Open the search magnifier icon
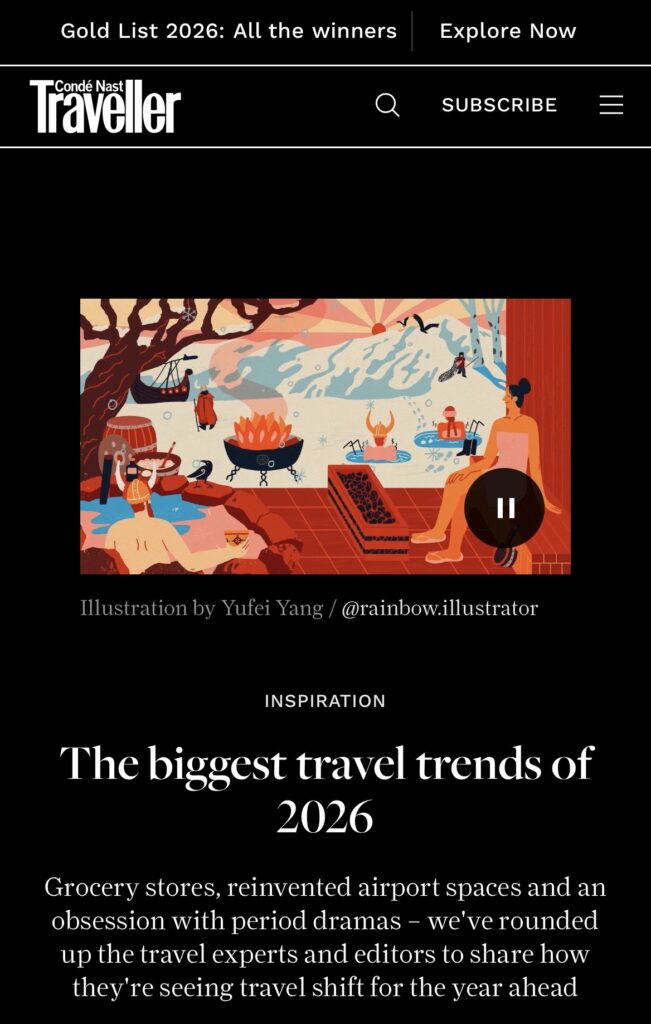Viewport: 651px width, 1024px height. (x=387, y=105)
